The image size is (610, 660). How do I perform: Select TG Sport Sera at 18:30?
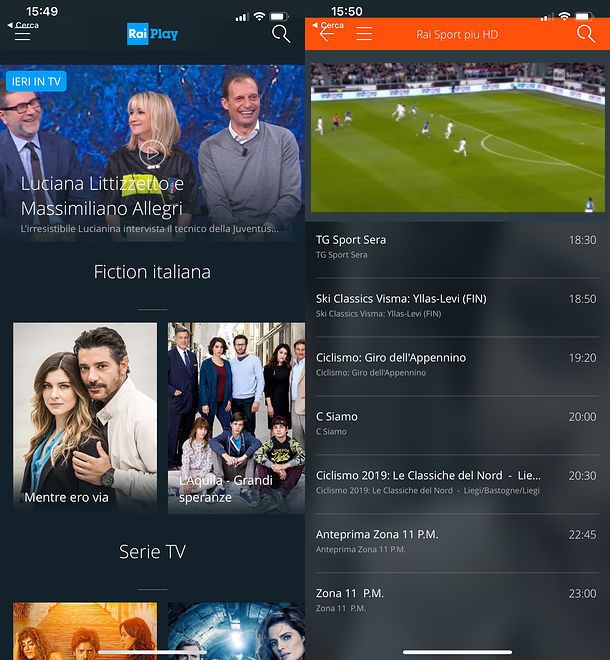point(457,247)
